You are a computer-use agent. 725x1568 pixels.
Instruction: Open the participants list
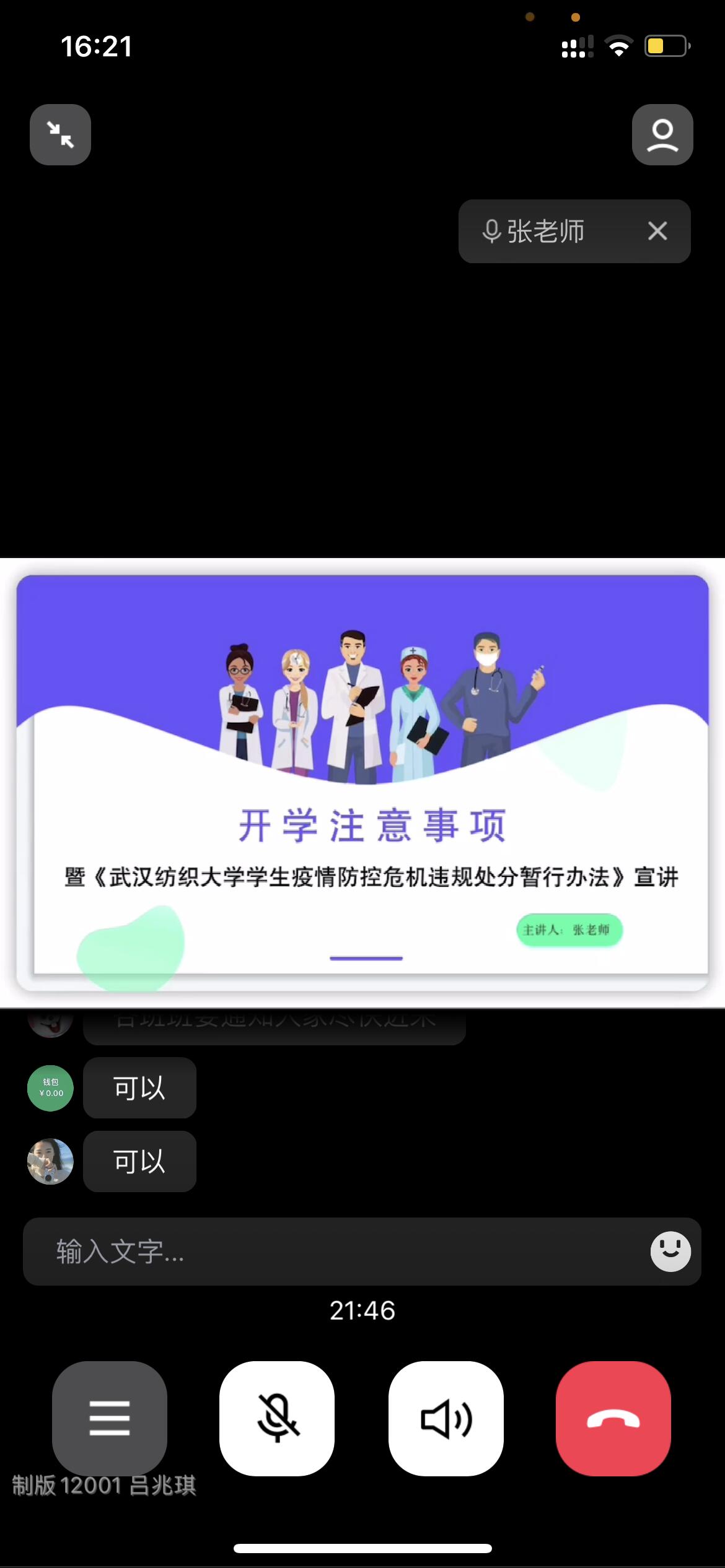tap(662, 134)
